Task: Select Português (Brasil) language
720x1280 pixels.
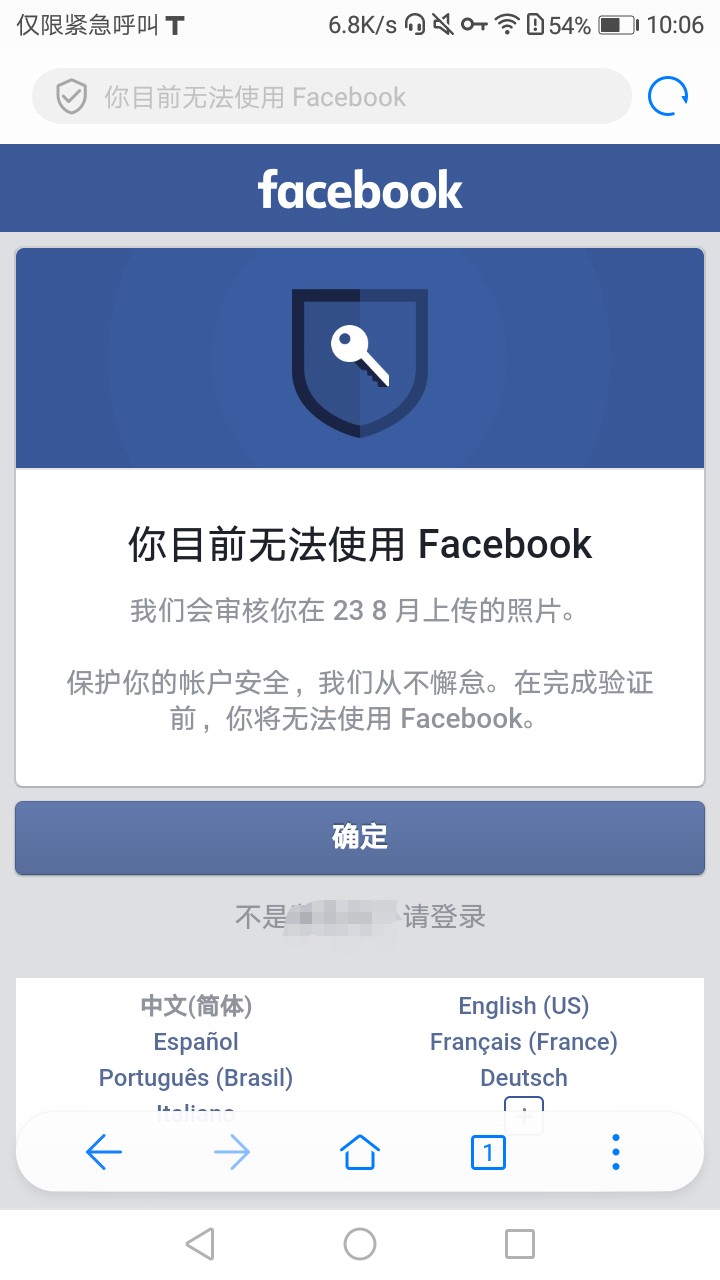Action: (196, 1078)
